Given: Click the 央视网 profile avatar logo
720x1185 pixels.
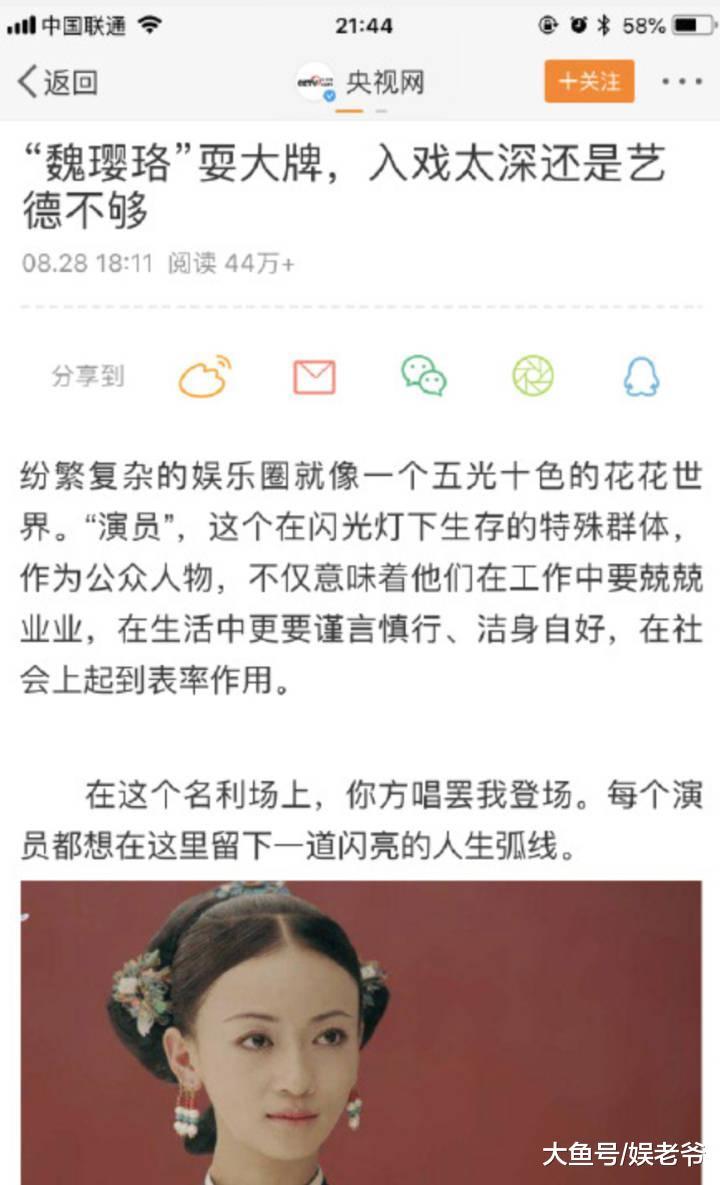Looking at the screenshot, I should tap(315, 83).
